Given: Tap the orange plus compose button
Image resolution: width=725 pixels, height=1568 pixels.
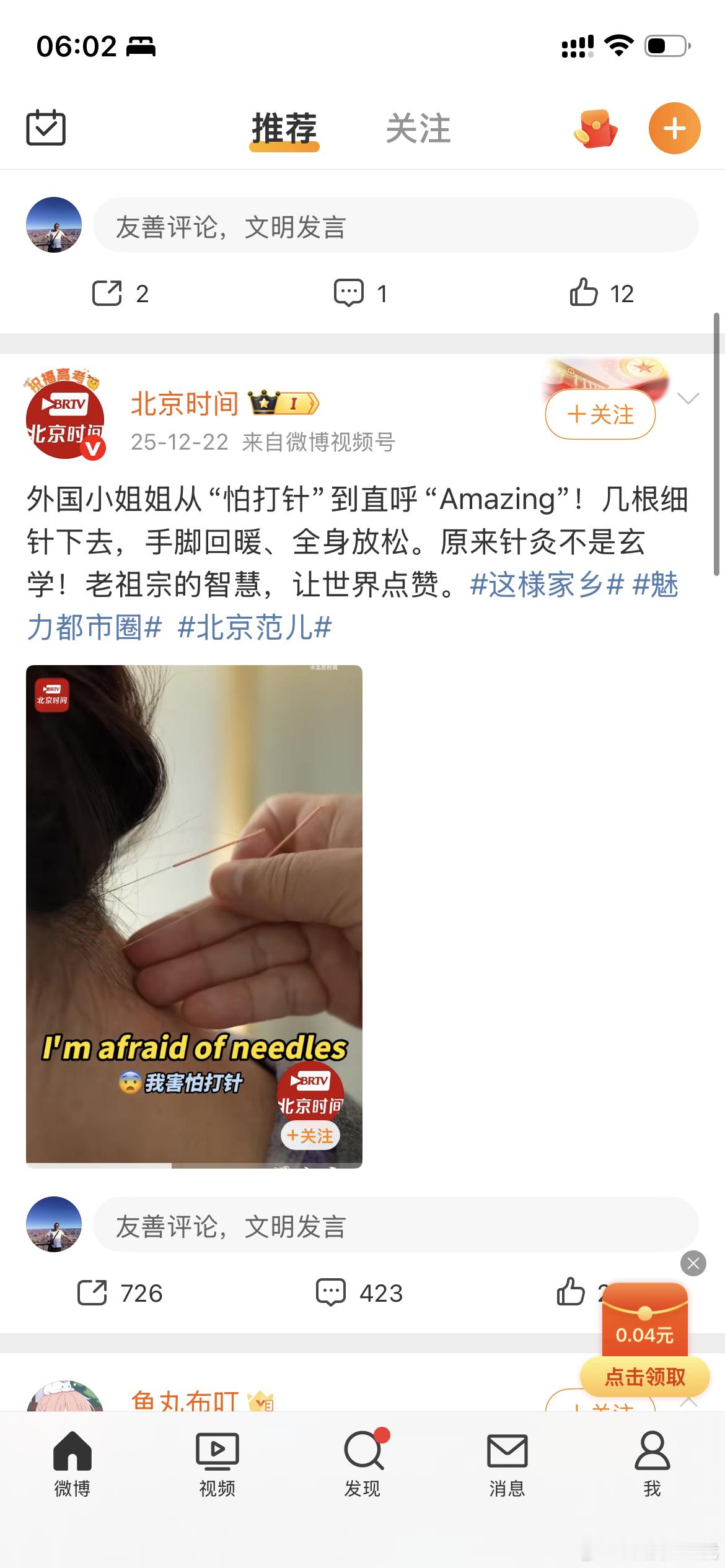Looking at the screenshot, I should [674, 128].
